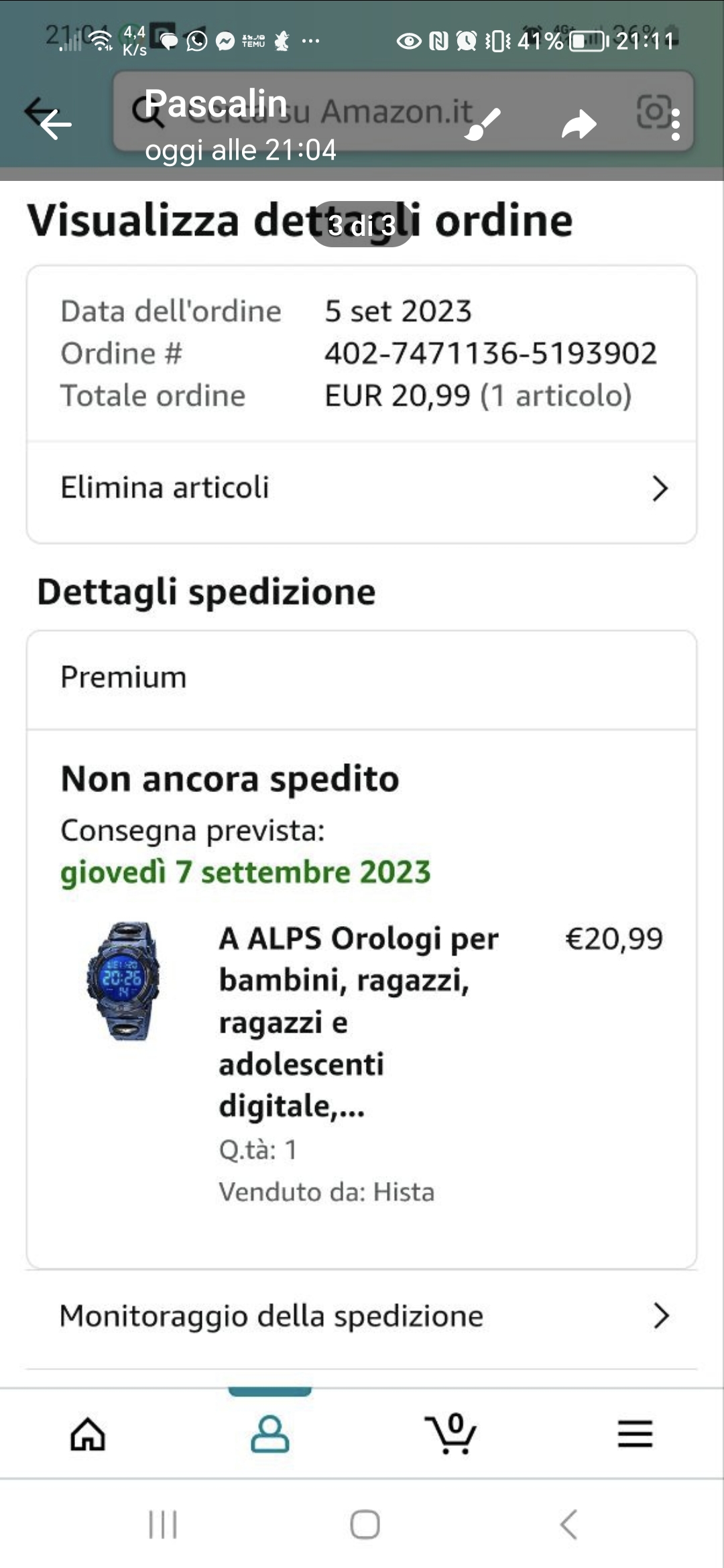Forward this image to another chat
This screenshot has width=724, height=1568.
pyautogui.click(x=579, y=125)
